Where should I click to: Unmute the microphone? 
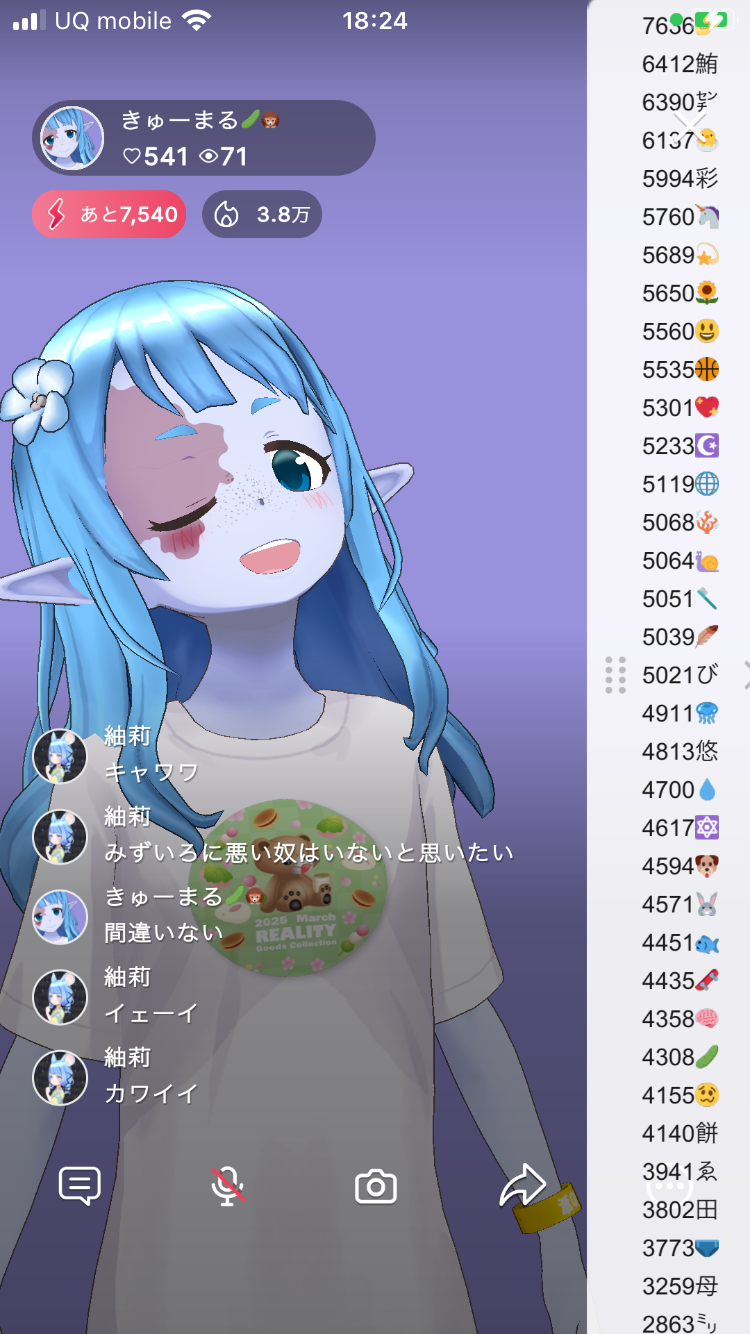228,1186
